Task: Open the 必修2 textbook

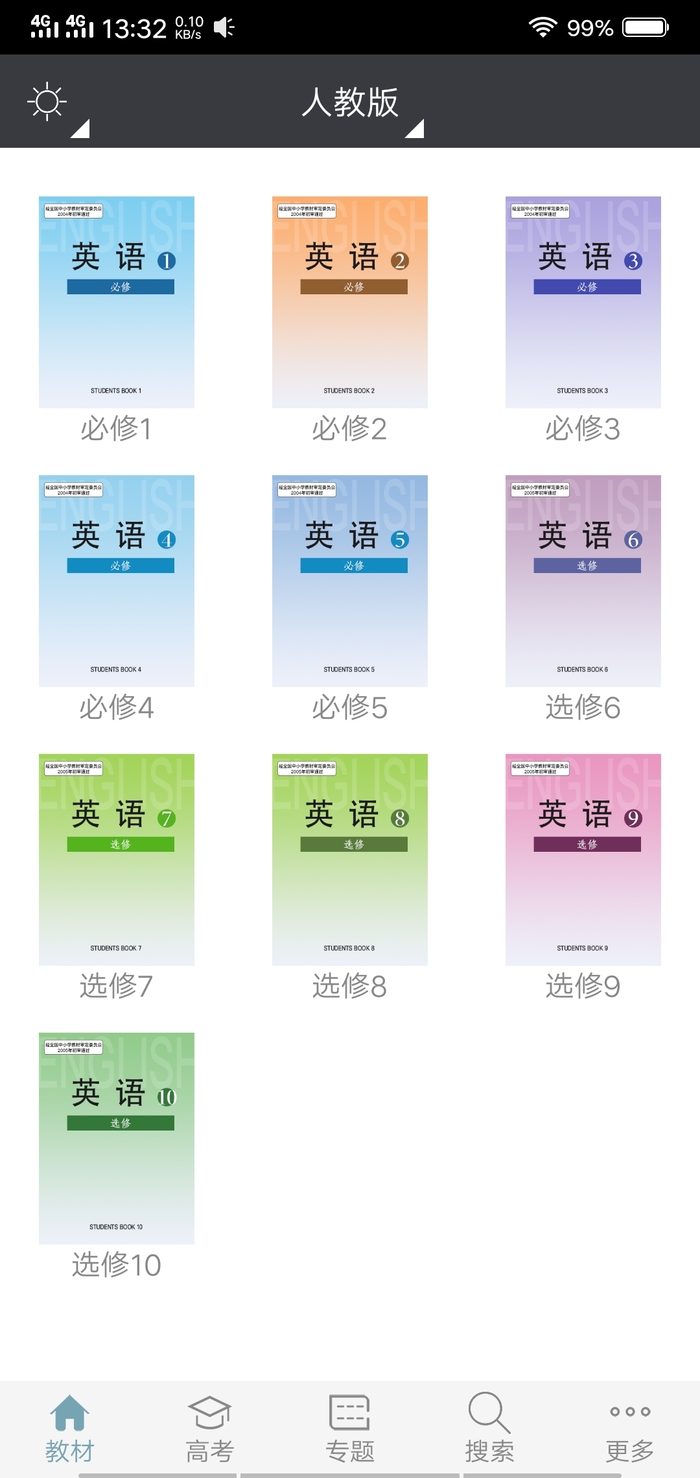Action: tap(350, 302)
